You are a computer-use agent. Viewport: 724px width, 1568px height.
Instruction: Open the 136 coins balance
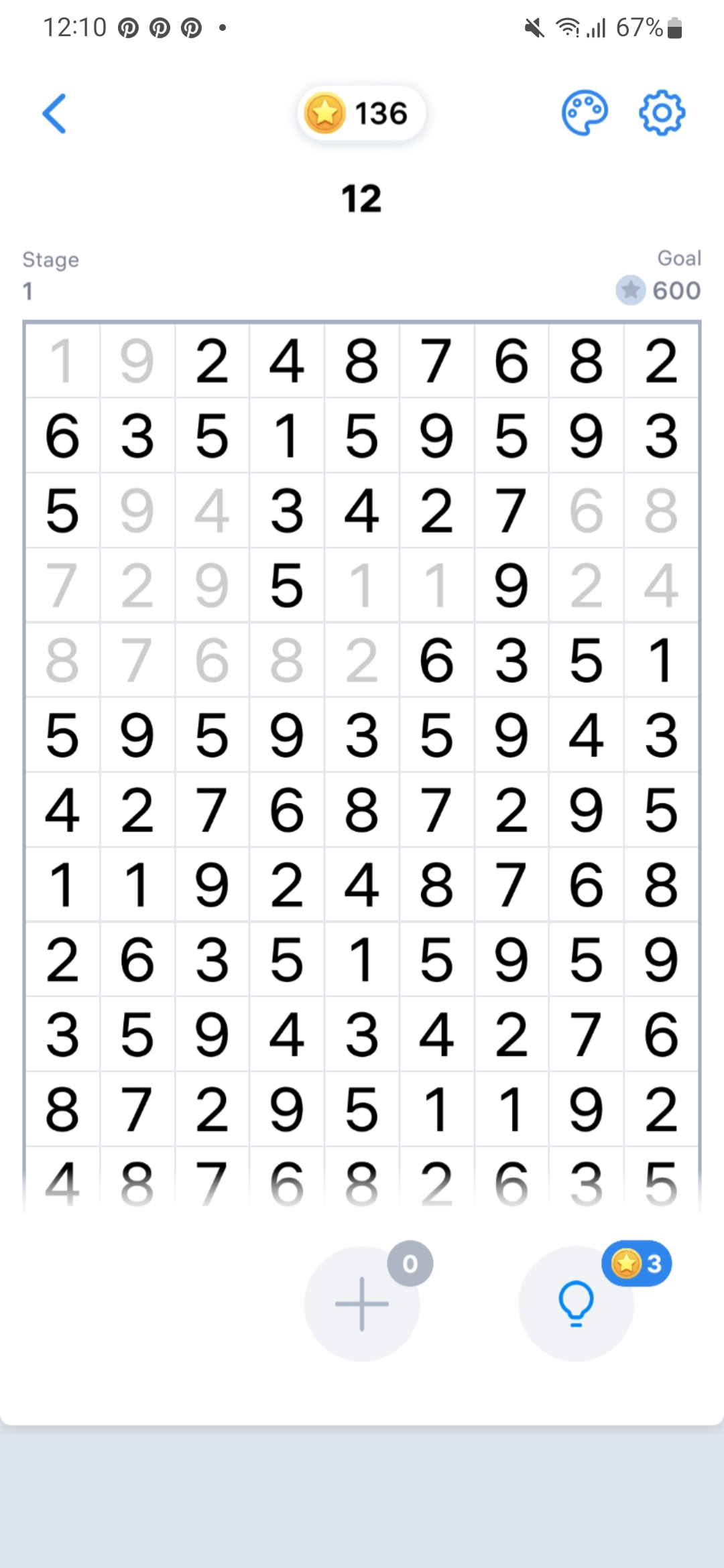[x=361, y=113]
